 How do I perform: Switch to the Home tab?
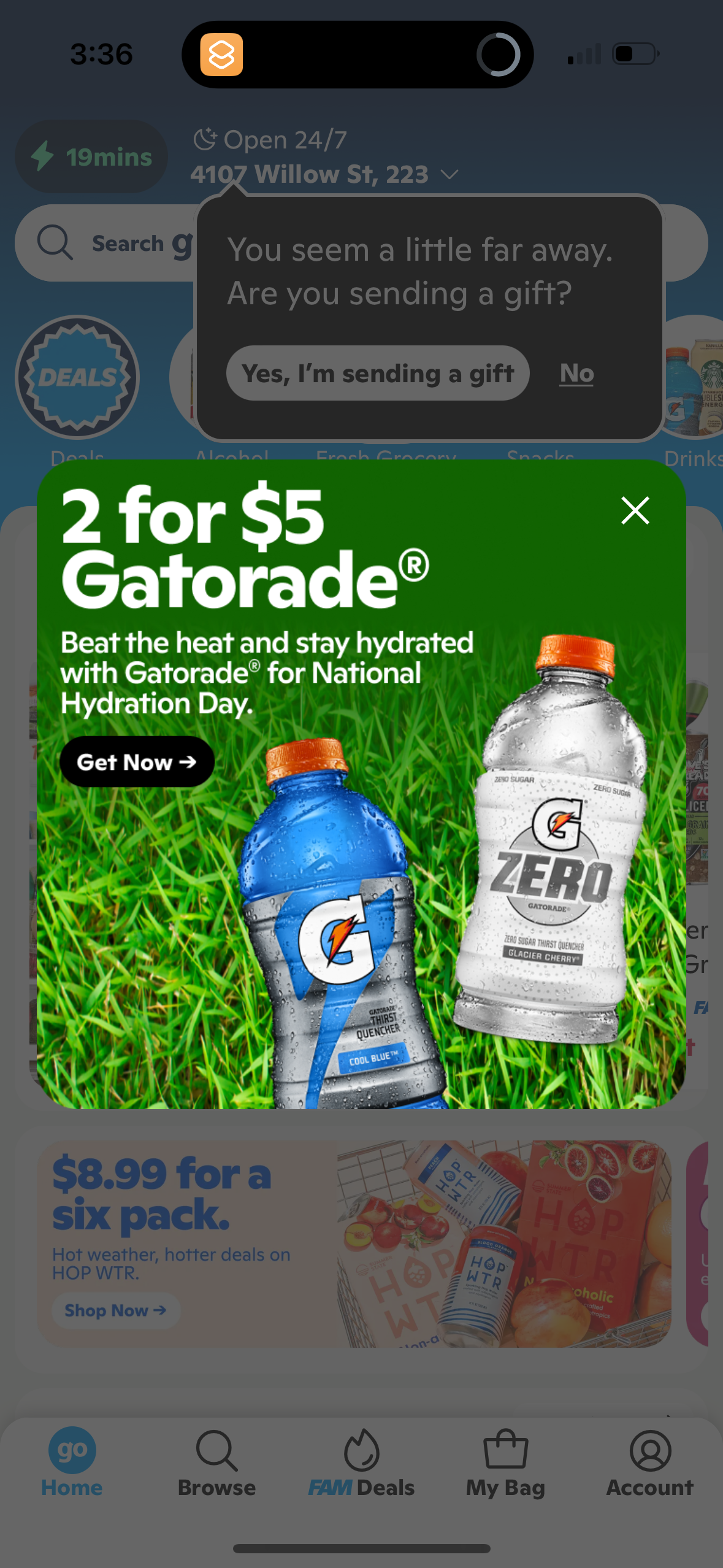coord(72,1463)
